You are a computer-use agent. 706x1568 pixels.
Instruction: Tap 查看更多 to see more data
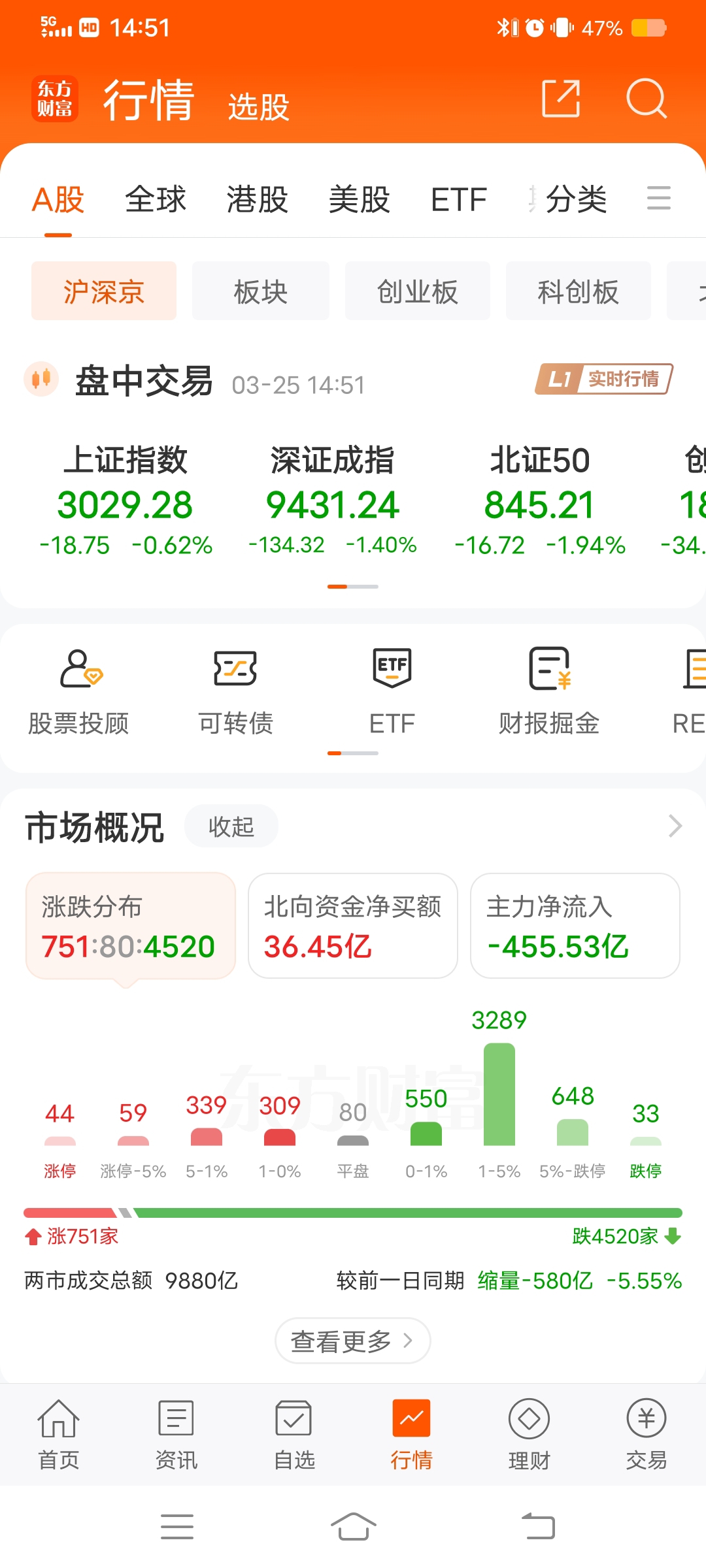pyautogui.click(x=352, y=1341)
